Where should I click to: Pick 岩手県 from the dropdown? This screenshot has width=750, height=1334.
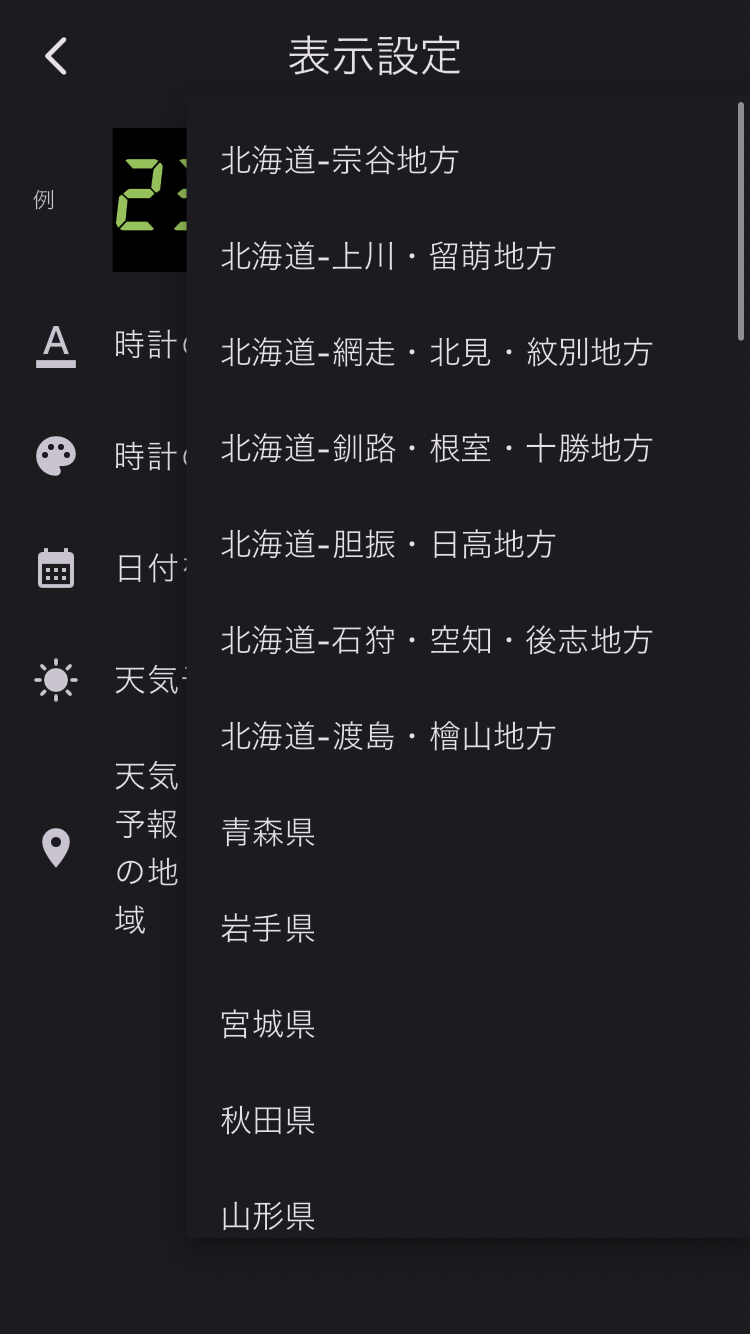pos(268,928)
